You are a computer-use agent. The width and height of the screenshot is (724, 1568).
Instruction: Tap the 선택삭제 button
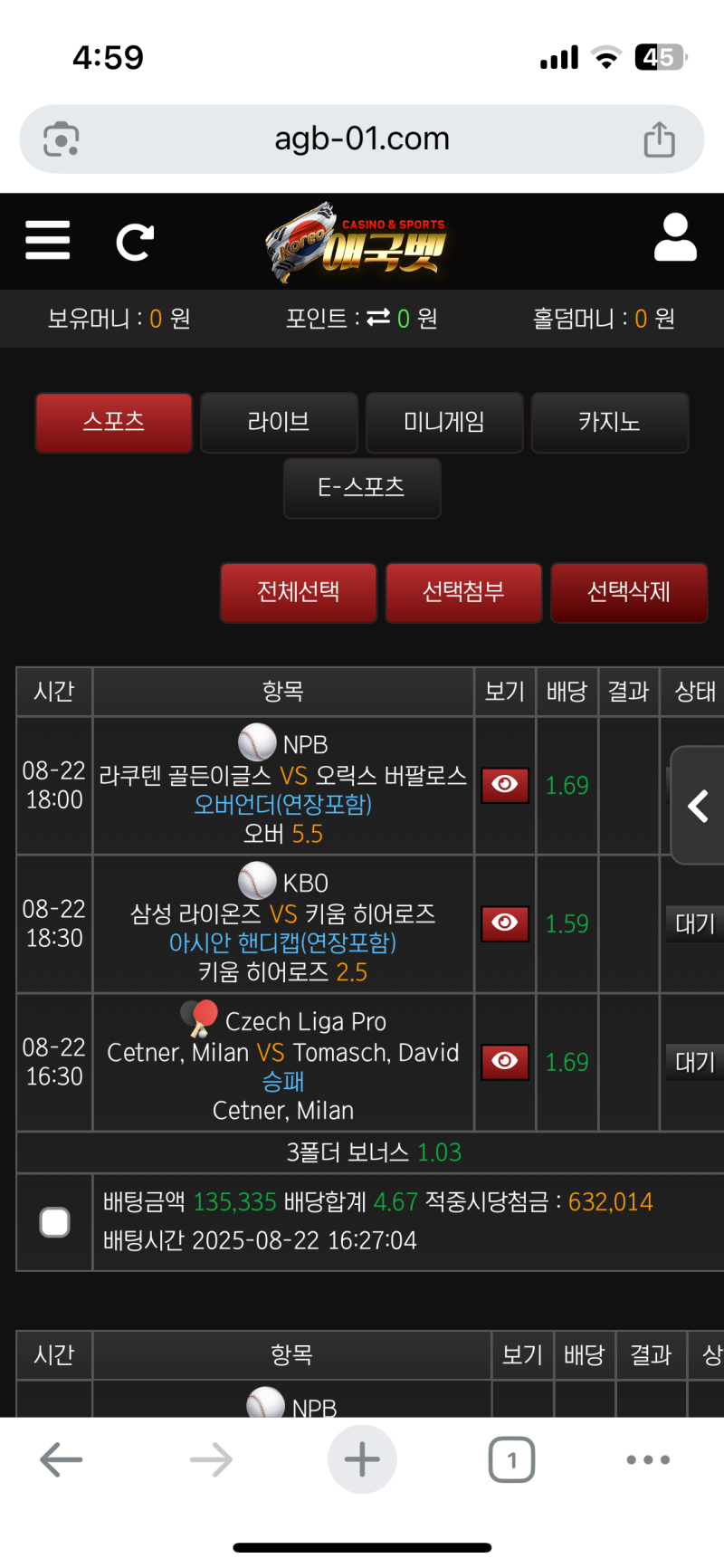coord(629,592)
